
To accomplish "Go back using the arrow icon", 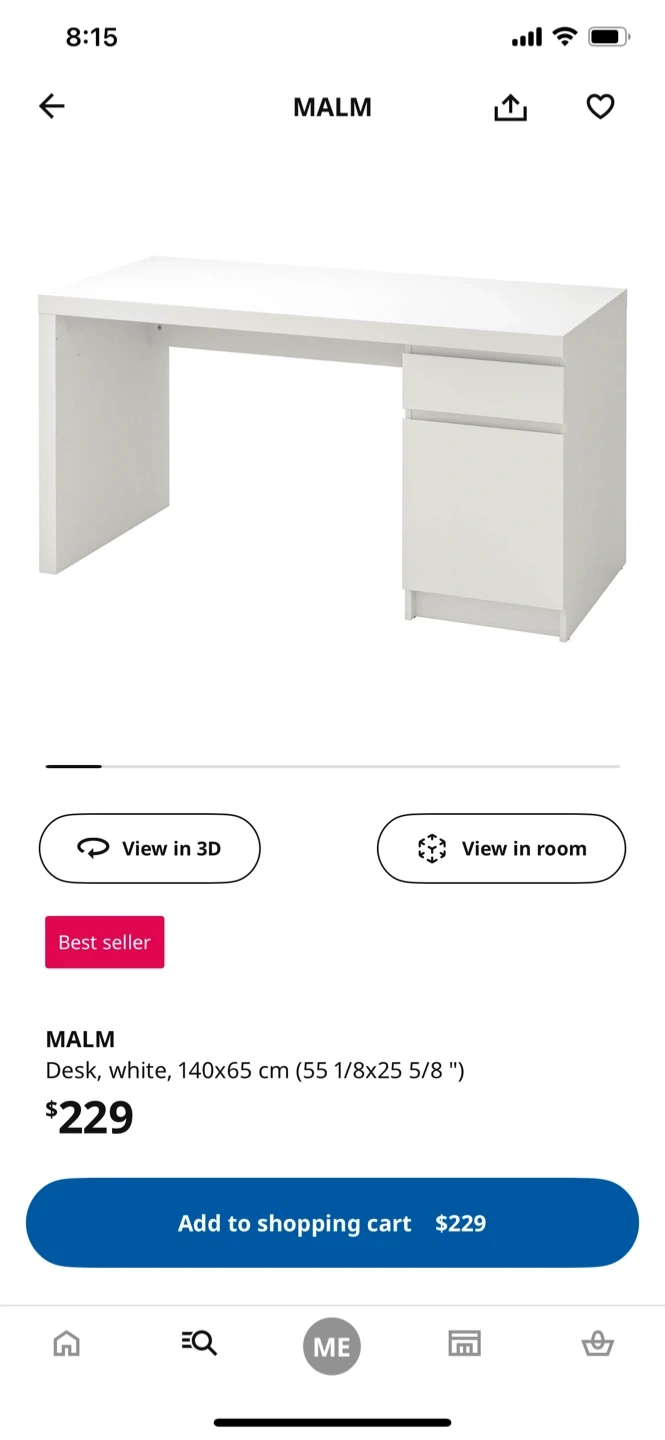I will tap(52, 106).
